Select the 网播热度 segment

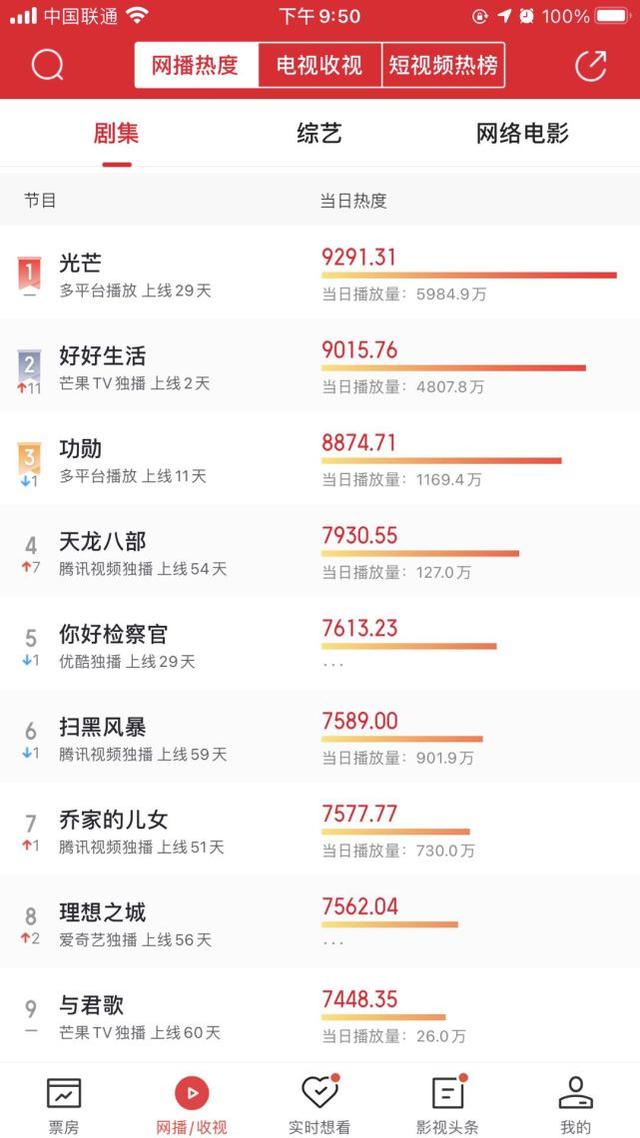[x=196, y=65]
